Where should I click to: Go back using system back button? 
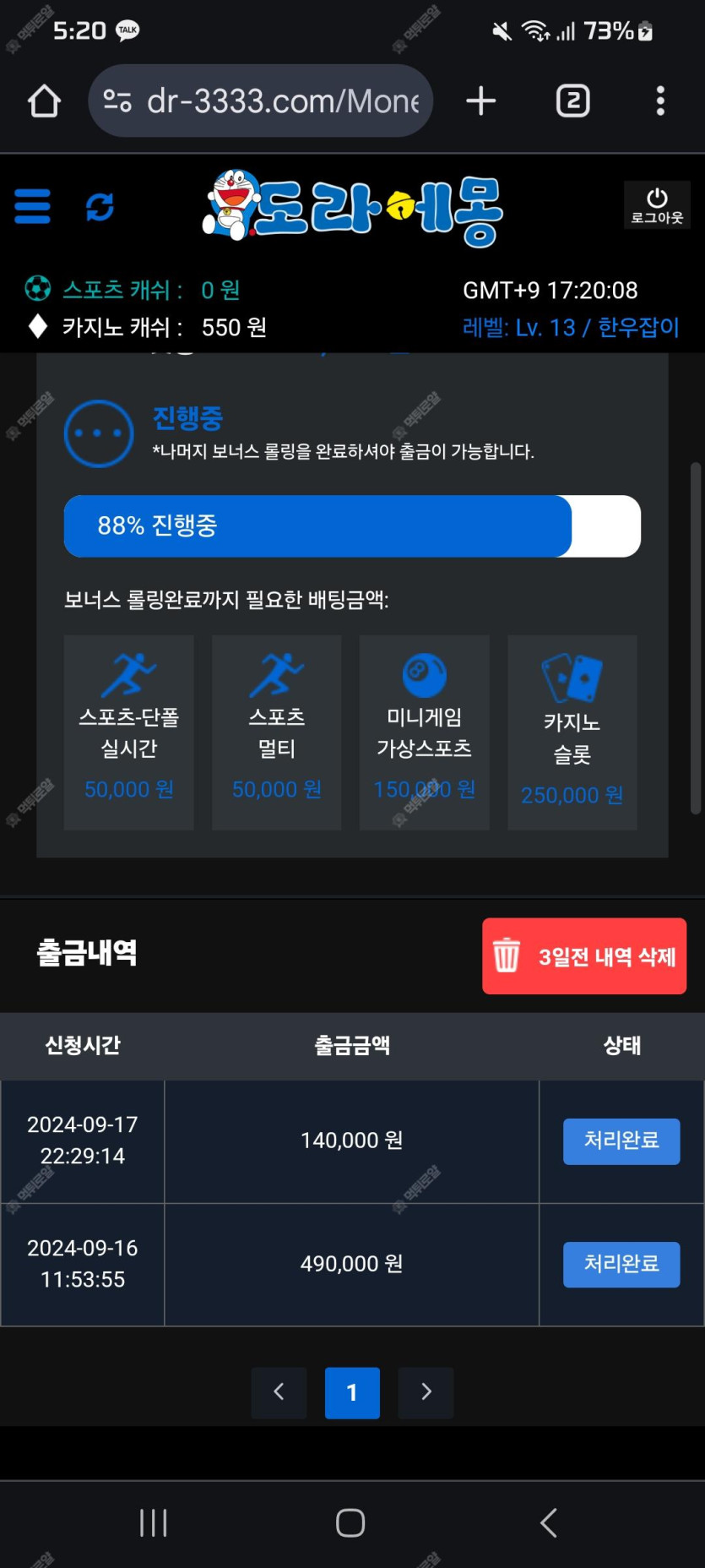(549, 1522)
